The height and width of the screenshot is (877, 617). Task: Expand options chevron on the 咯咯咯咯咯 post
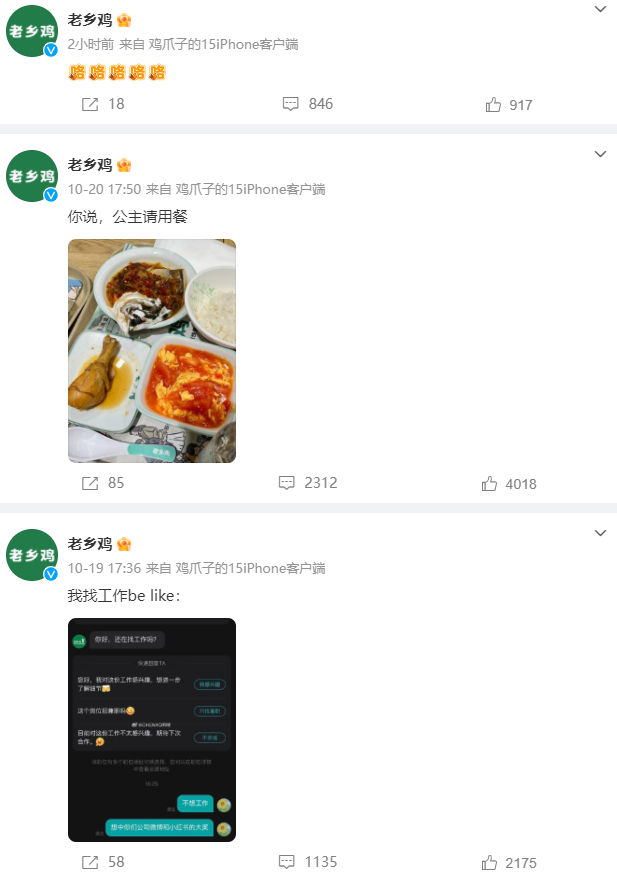600,10
